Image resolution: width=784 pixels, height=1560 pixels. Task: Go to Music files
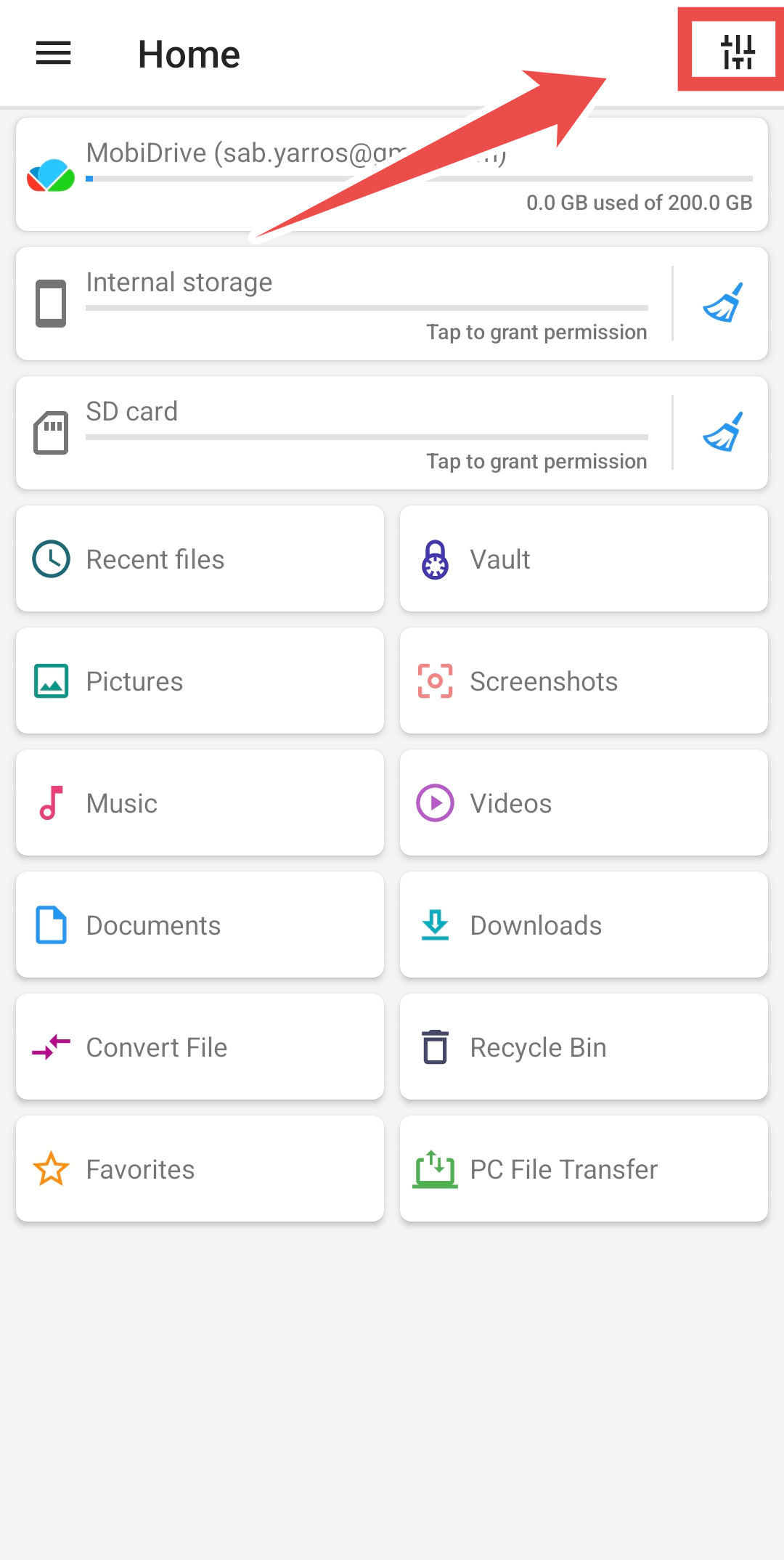coord(200,803)
